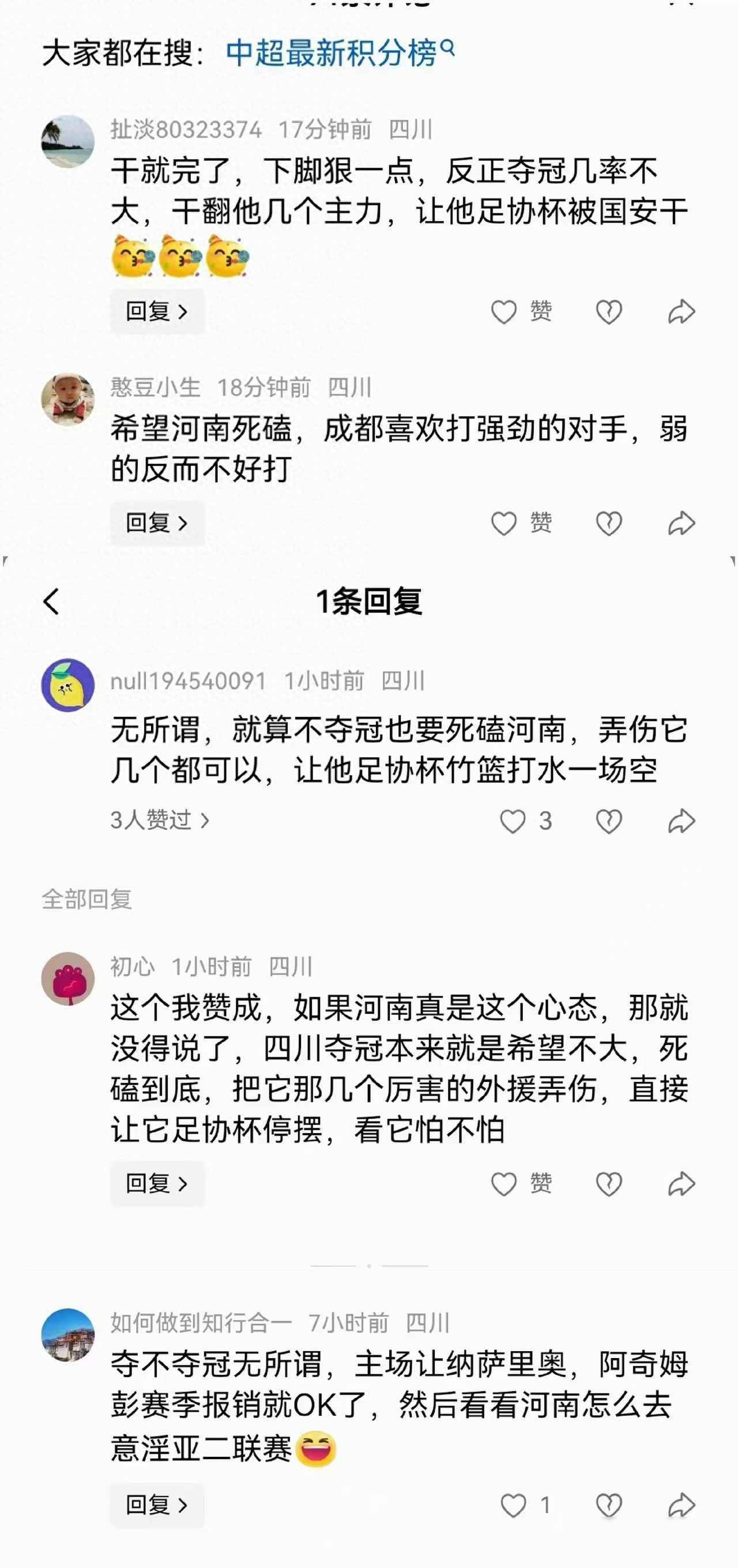Screen dimensions: 738x1568
Task: Reply to 扯淡80323374's comment
Action: pyautogui.click(x=157, y=311)
